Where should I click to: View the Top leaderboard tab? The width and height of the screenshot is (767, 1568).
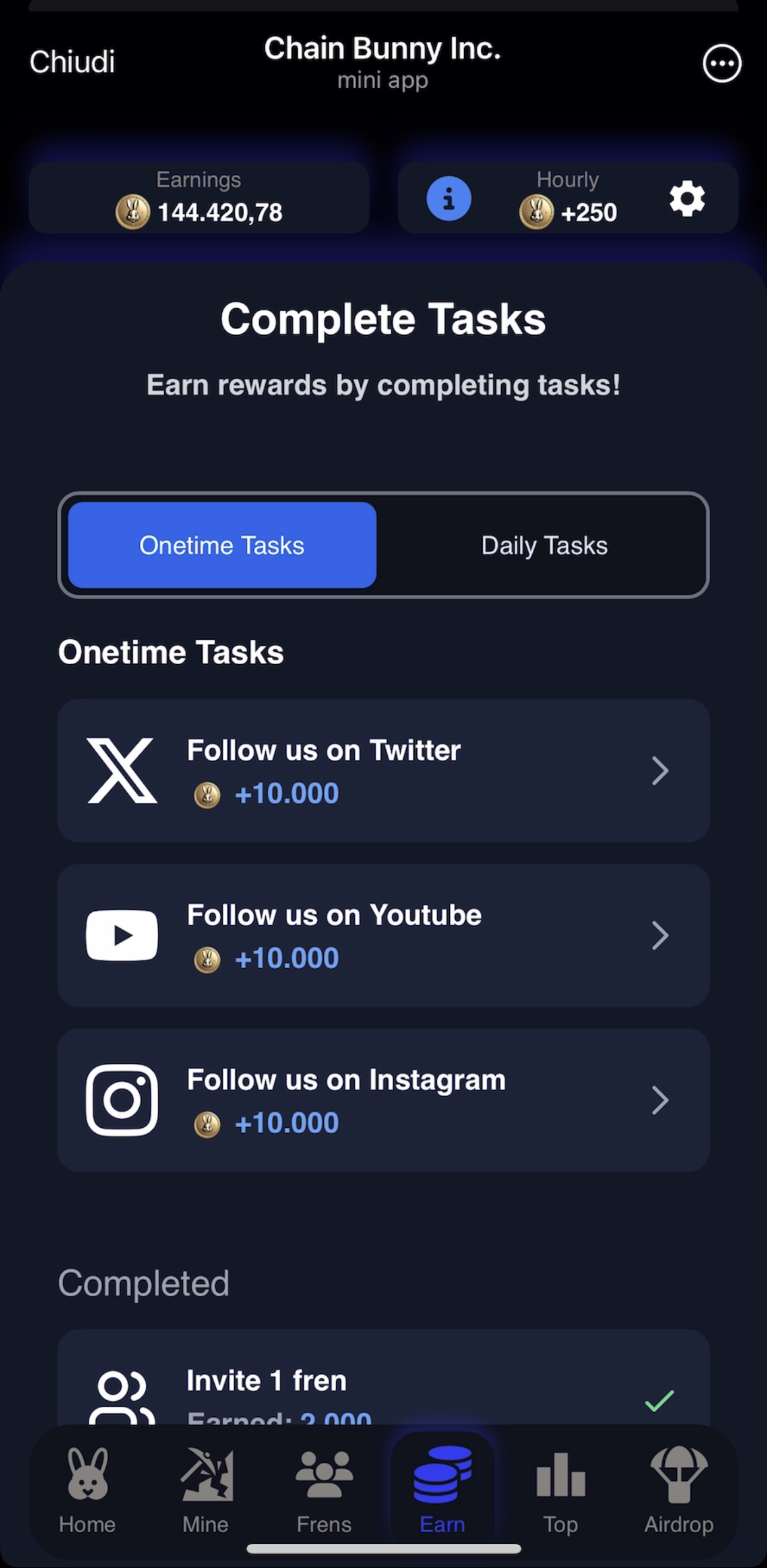[x=561, y=1490]
